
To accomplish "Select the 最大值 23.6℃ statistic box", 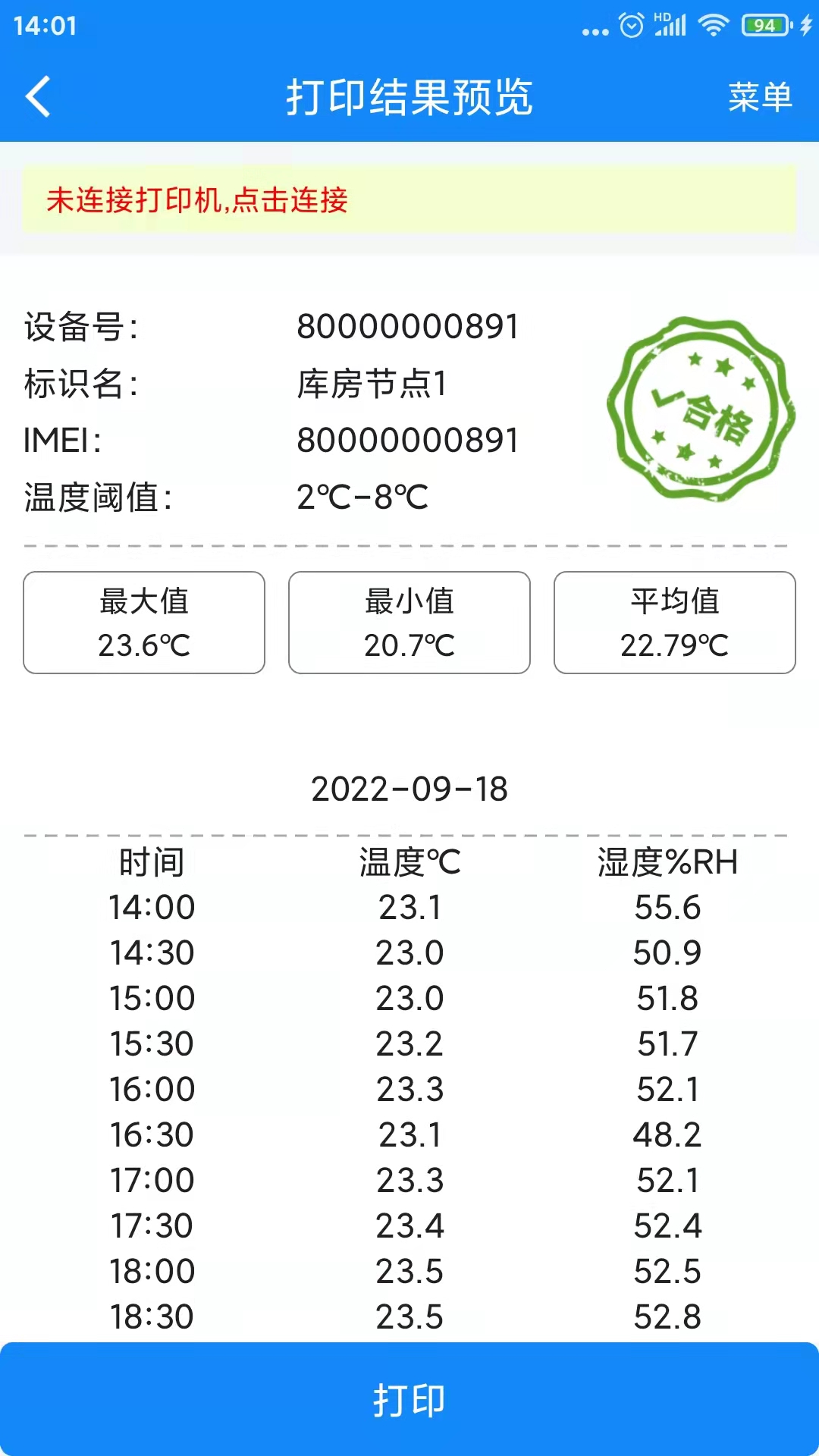I will pyautogui.click(x=144, y=622).
